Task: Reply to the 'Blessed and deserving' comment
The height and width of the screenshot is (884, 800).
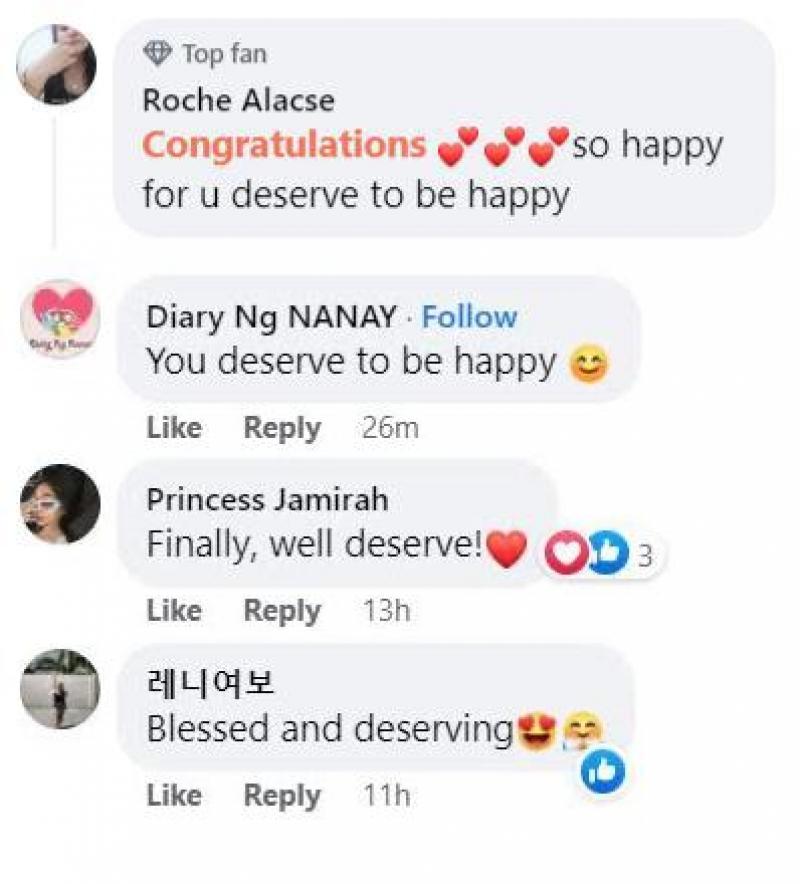Action: point(282,795)
